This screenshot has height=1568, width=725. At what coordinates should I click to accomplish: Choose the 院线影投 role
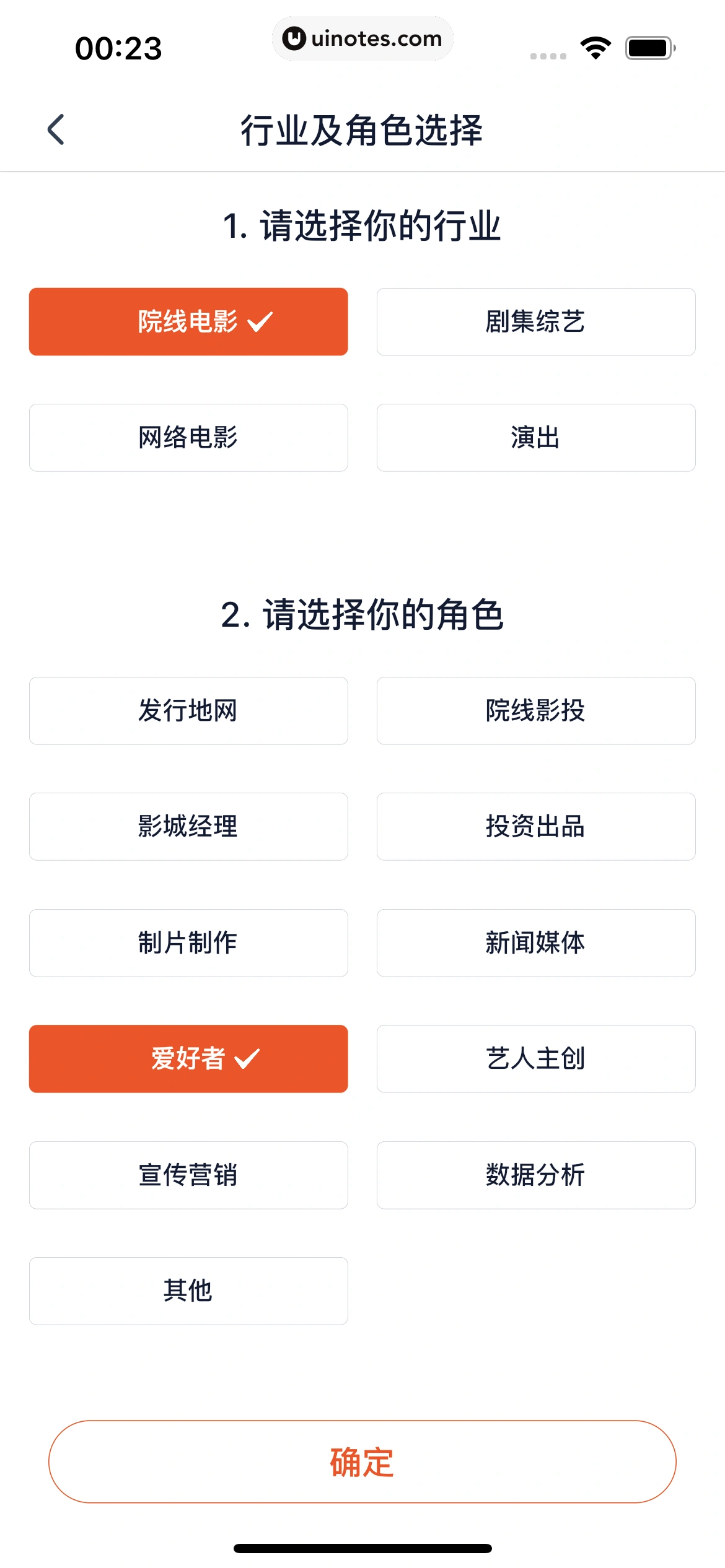535,710
